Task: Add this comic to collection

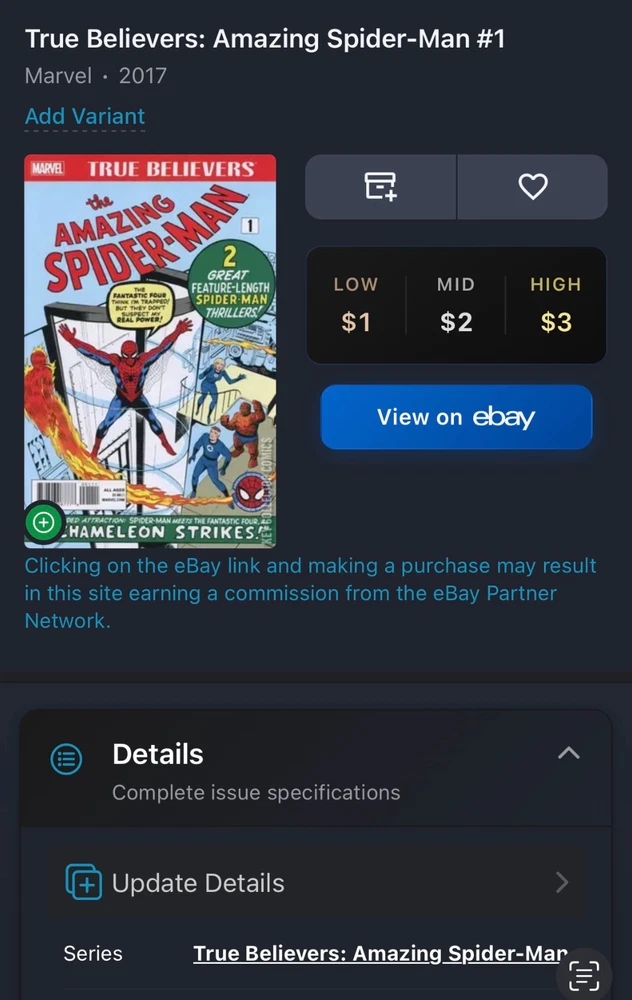Action: click(x=380, y=186)
